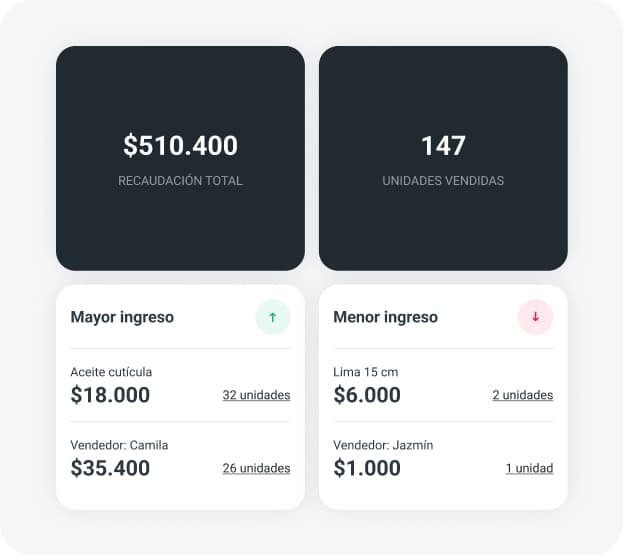Image resolution: width=623 pixels, height=555 pixels.
Task: Open the 2 unidades link for Lima 15 cm
Action: point(522,395)
